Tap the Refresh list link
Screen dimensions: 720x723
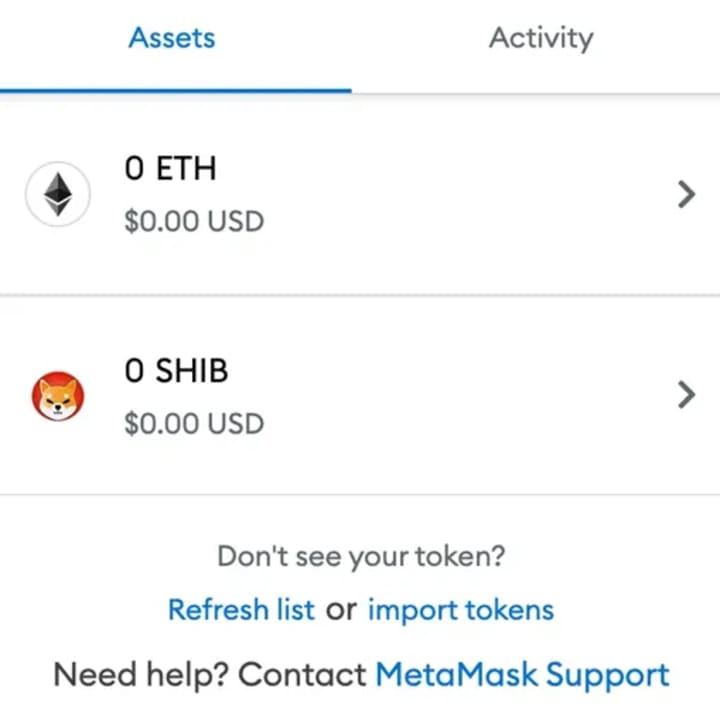click(x=241, y=609)
